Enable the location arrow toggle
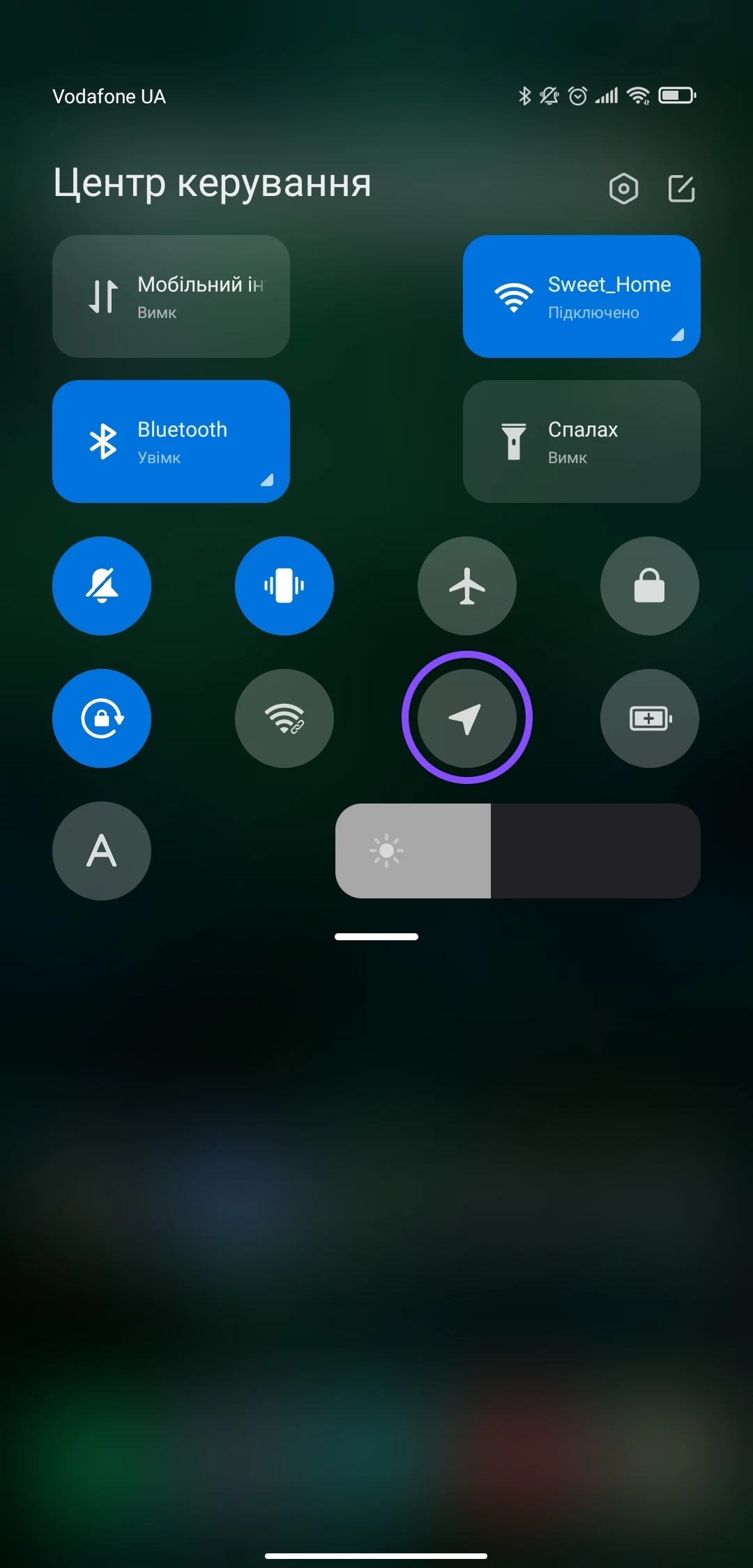 click(467, 718)
